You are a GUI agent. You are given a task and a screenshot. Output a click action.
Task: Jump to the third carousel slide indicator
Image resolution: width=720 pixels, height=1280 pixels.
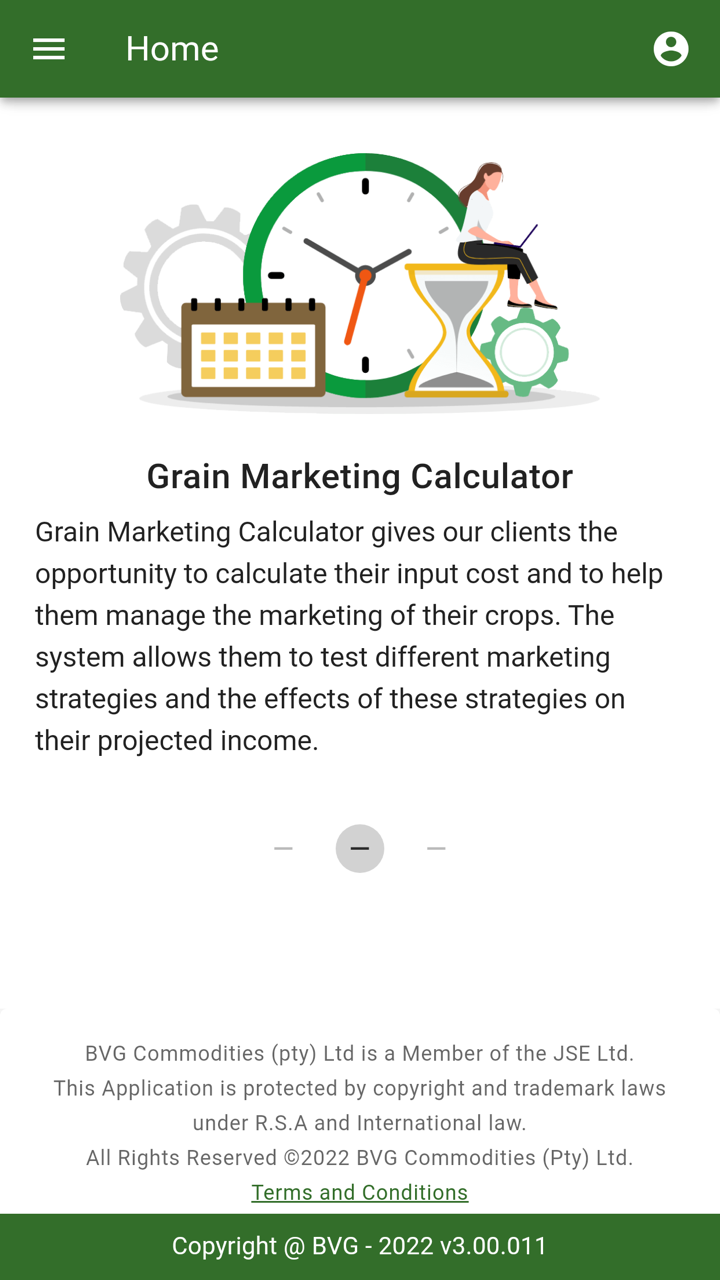[x=436, y=848]
